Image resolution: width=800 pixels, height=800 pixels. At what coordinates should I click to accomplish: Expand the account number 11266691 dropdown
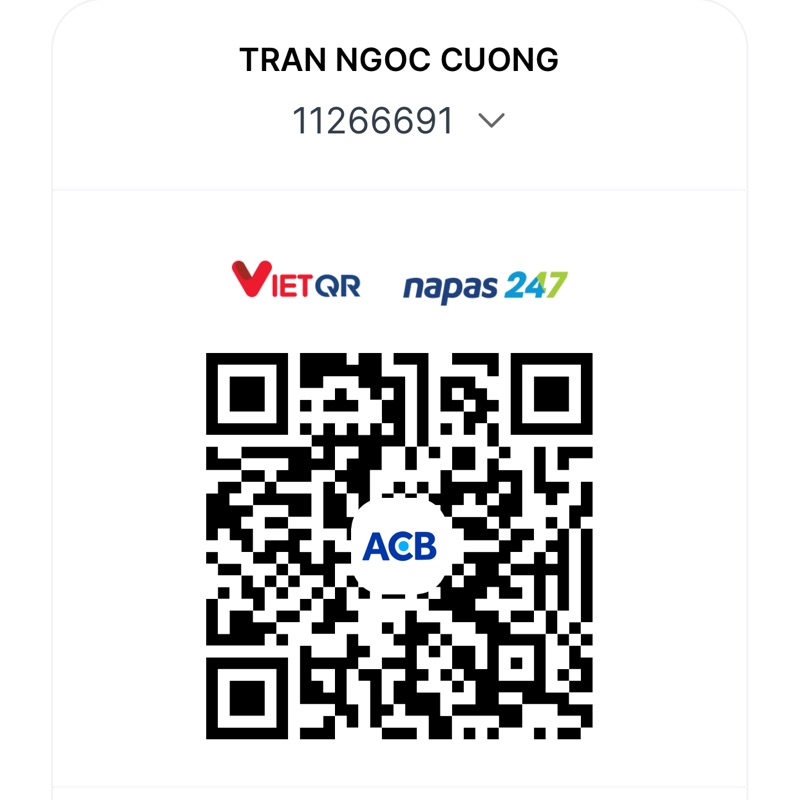(x=491, y=122)
